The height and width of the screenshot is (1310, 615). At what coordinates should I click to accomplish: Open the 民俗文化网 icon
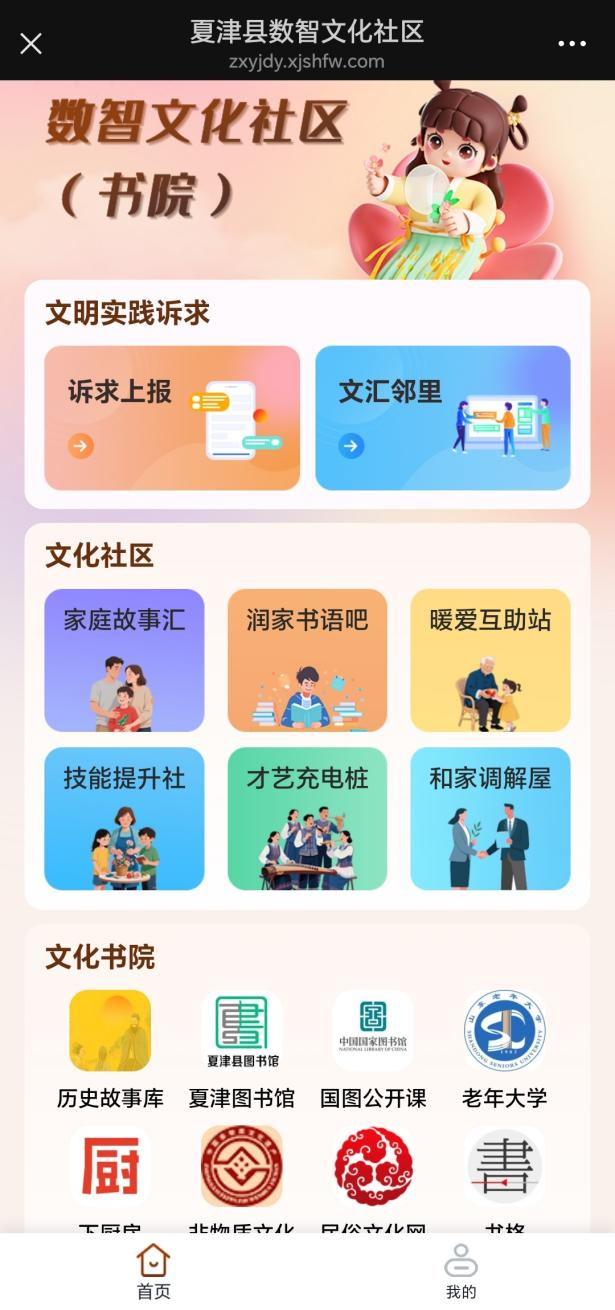click(373, 1166)
